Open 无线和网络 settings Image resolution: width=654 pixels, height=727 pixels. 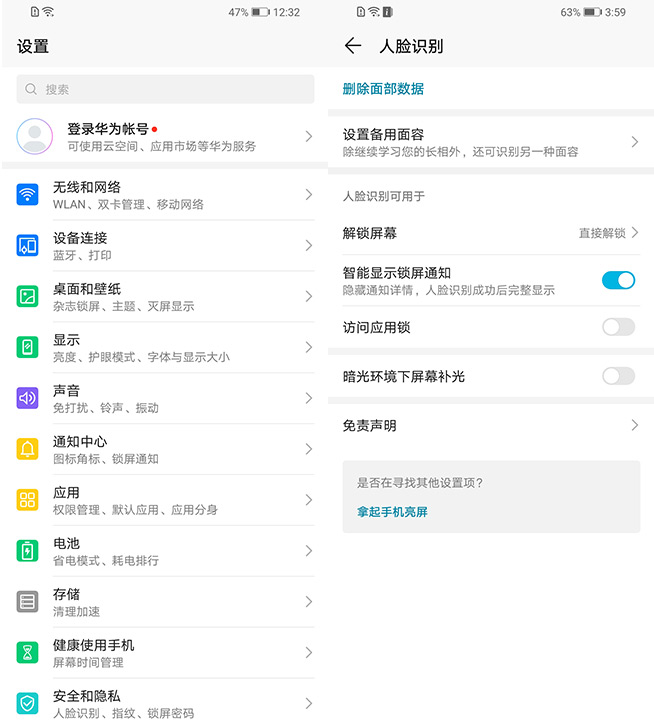pyautogui.click(x=165, y=195)
